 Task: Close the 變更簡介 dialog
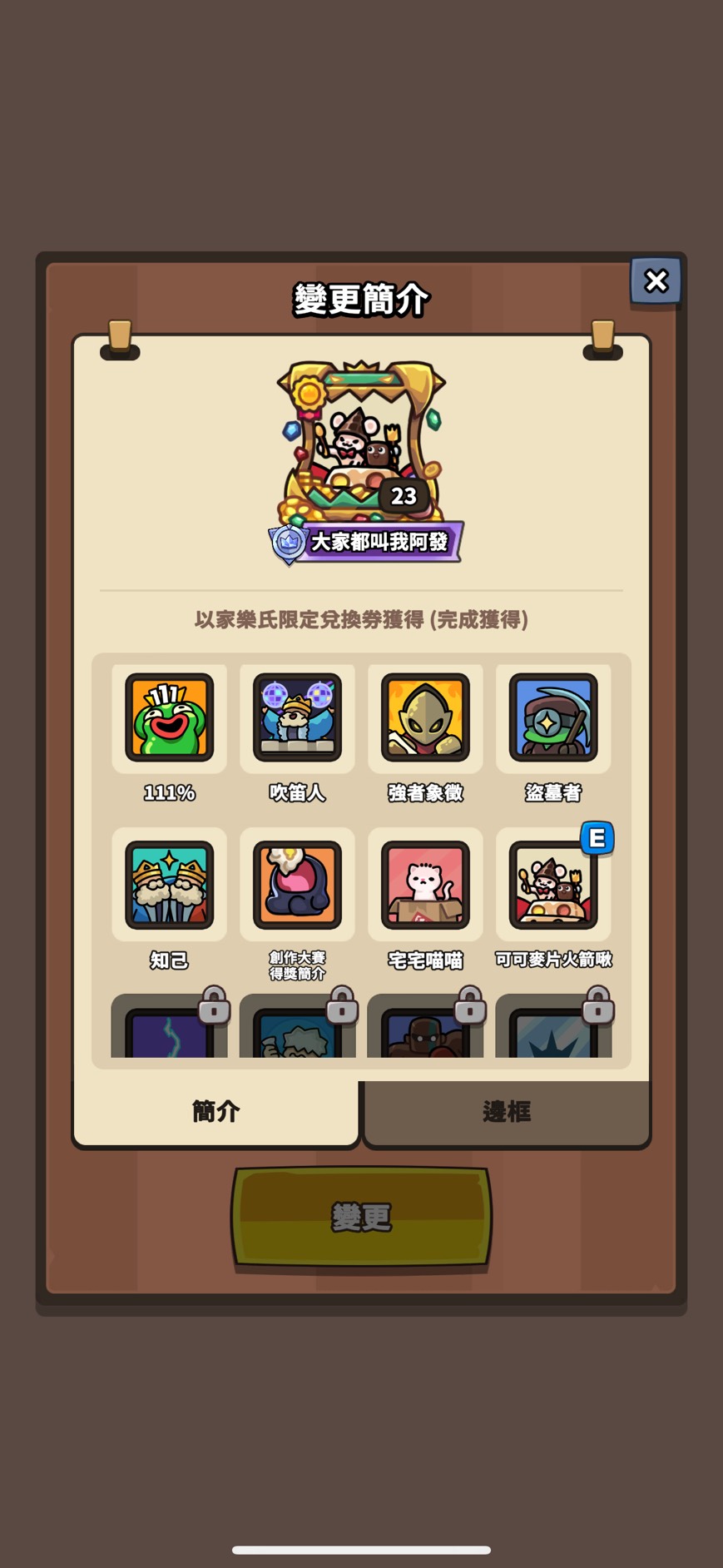tap(656, 281)
